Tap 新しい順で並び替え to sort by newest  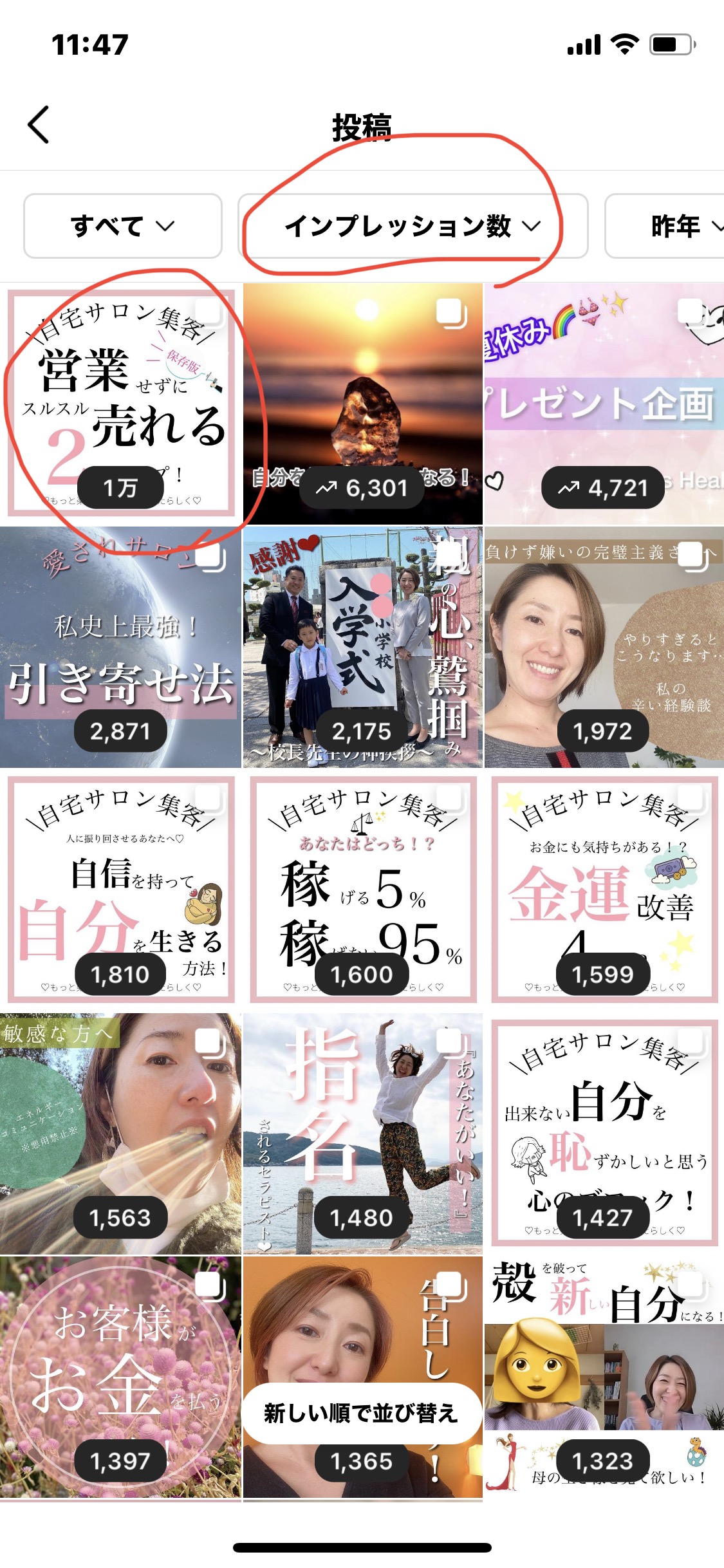click(x=362, y=1414)
